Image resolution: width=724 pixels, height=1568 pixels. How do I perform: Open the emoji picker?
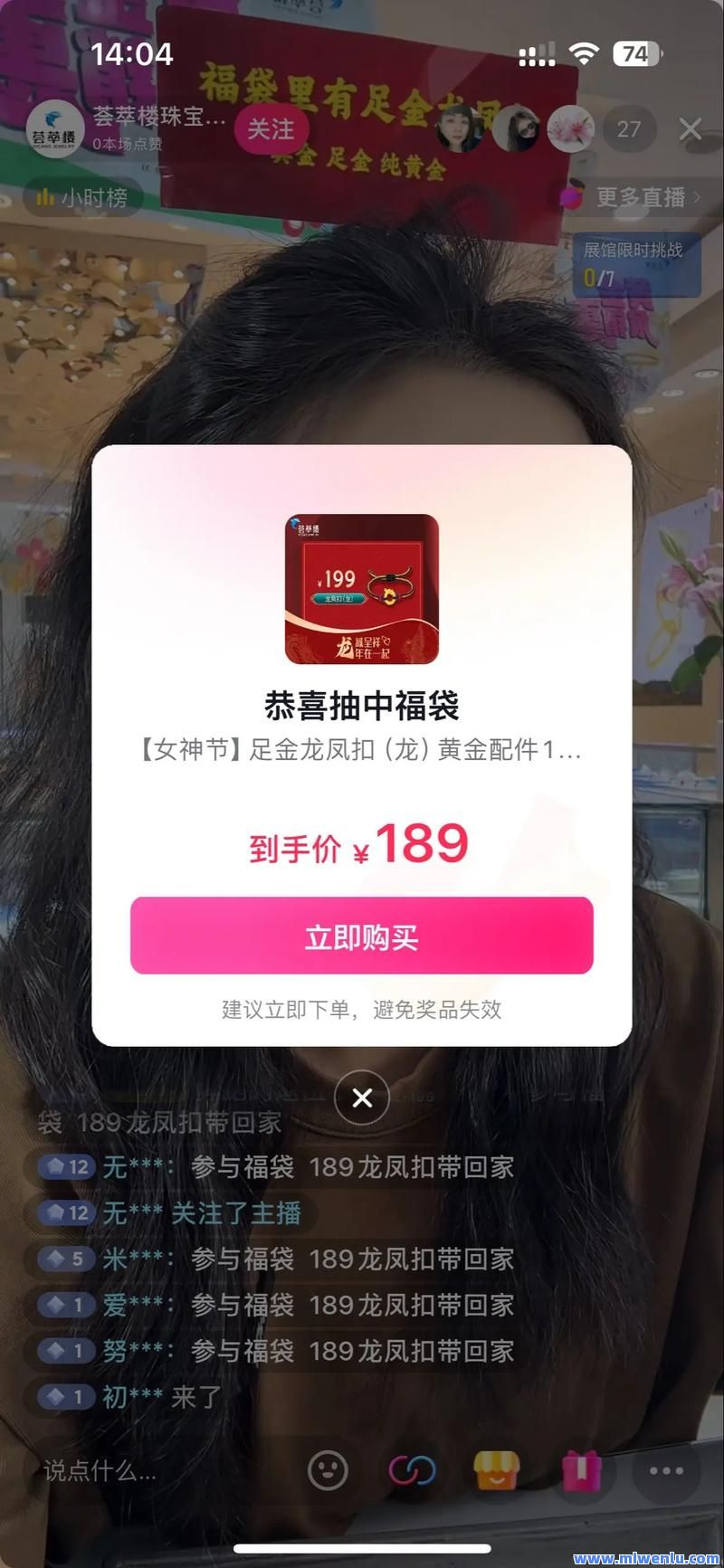(x=328, y=1470)
